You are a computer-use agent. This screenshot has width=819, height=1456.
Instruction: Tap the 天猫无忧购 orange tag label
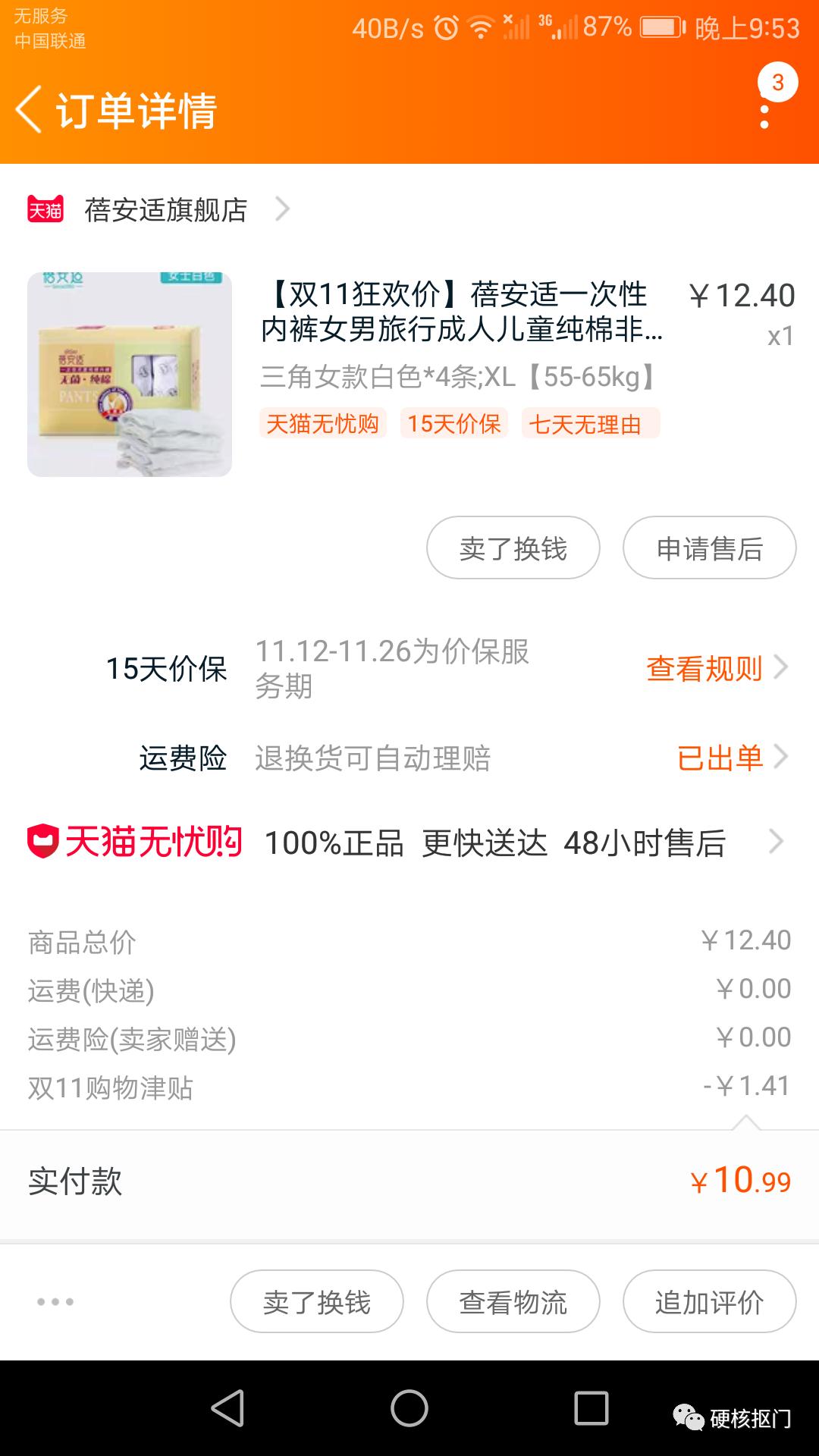coord(322,425)
